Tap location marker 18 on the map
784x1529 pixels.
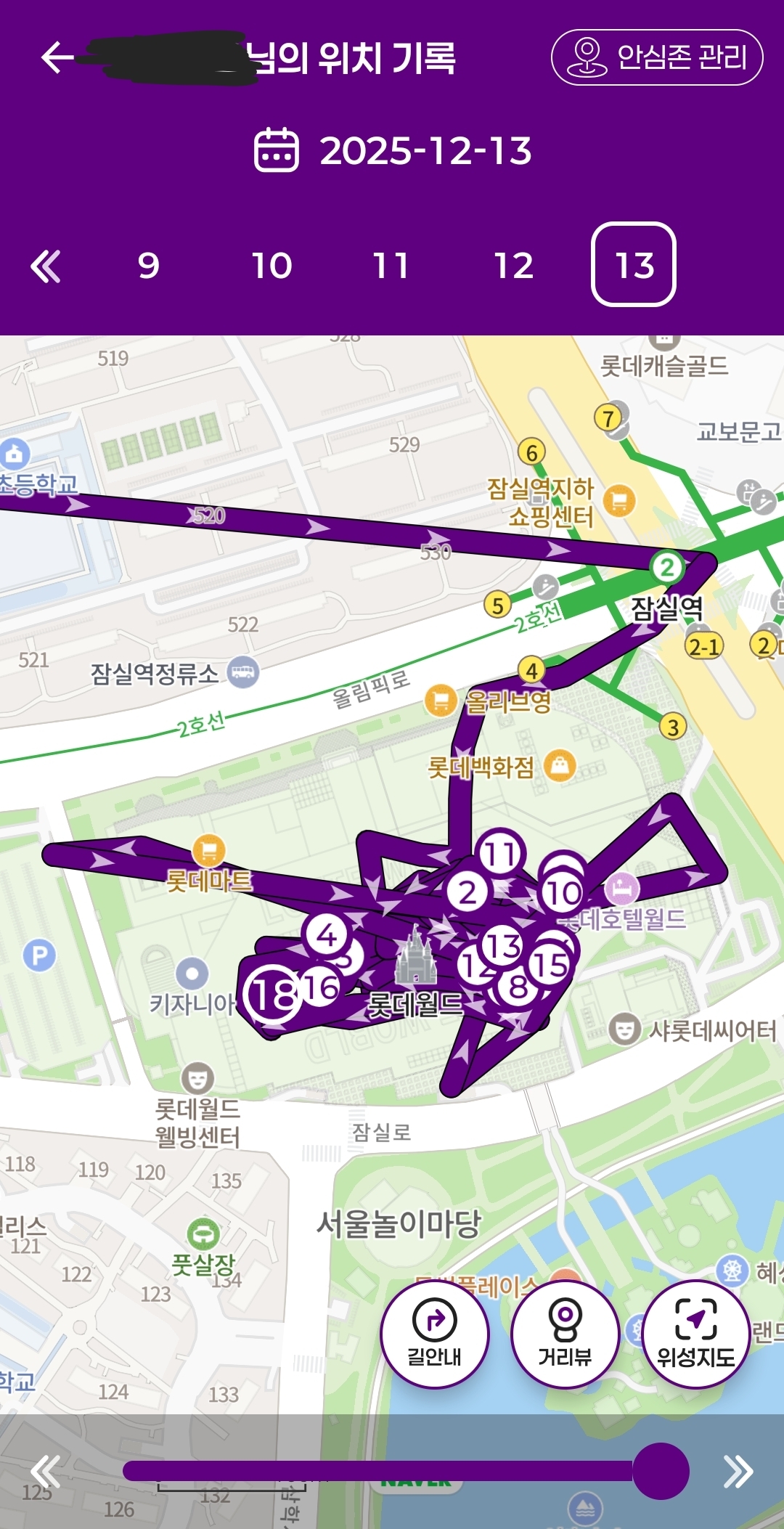point(274,994)
